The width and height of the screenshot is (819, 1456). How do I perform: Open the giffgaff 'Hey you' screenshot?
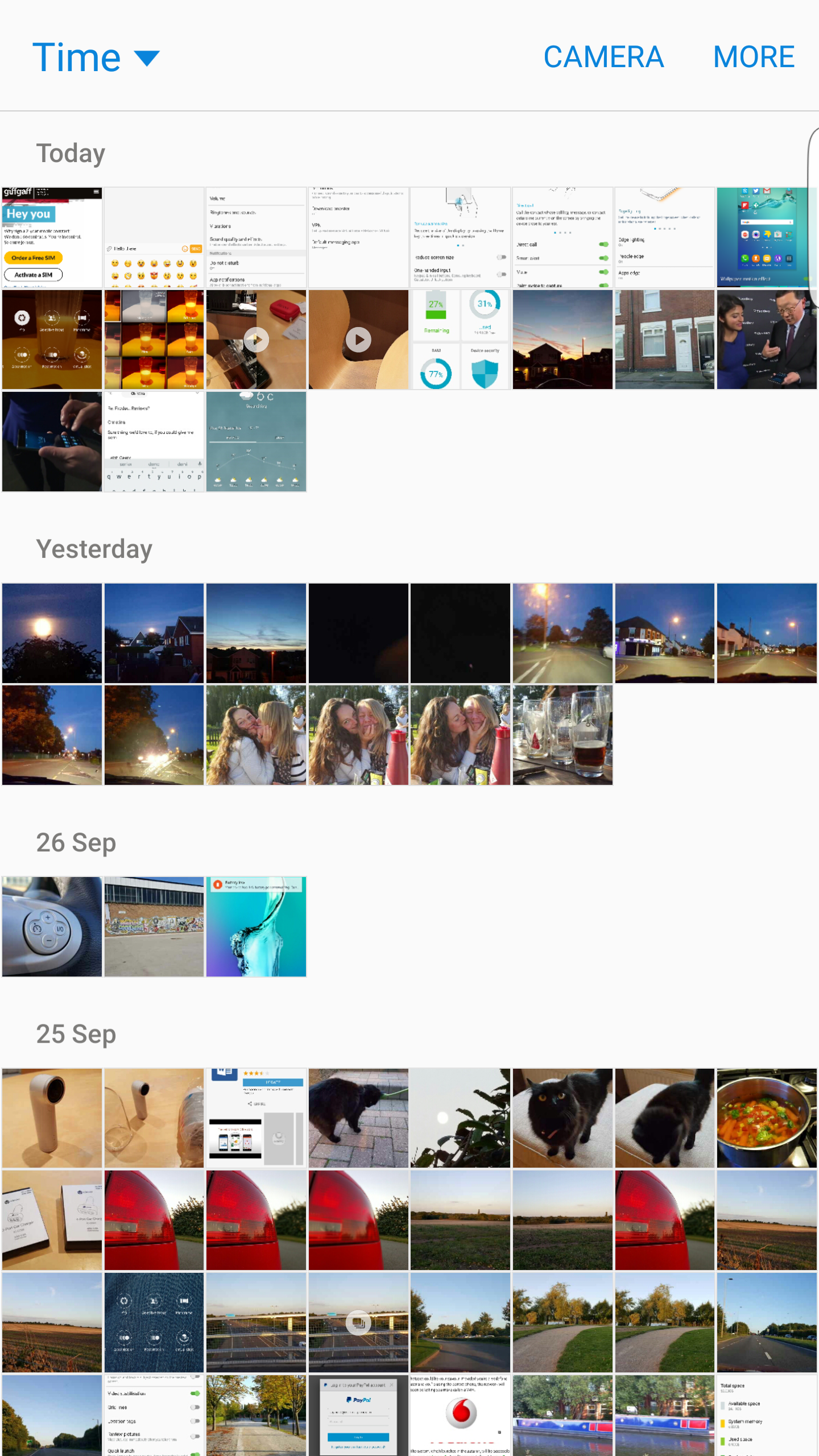pyautogui.click(x=52, y=237)
